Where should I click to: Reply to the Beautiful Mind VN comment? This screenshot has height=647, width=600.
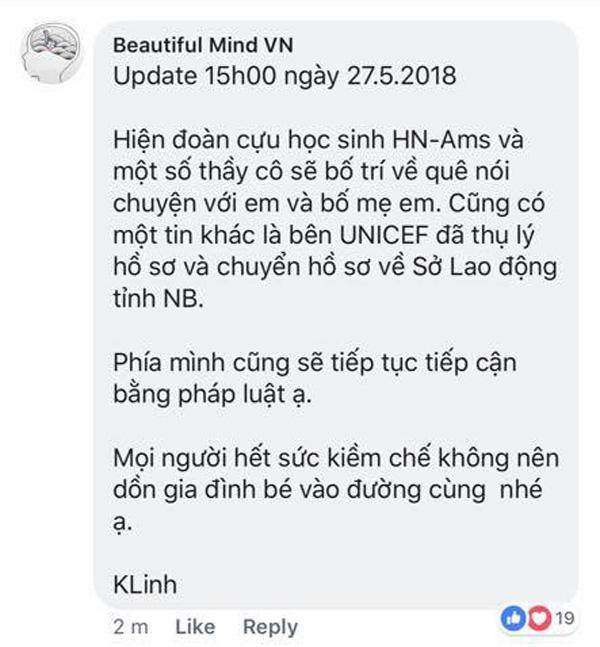[x=271, y=627]
